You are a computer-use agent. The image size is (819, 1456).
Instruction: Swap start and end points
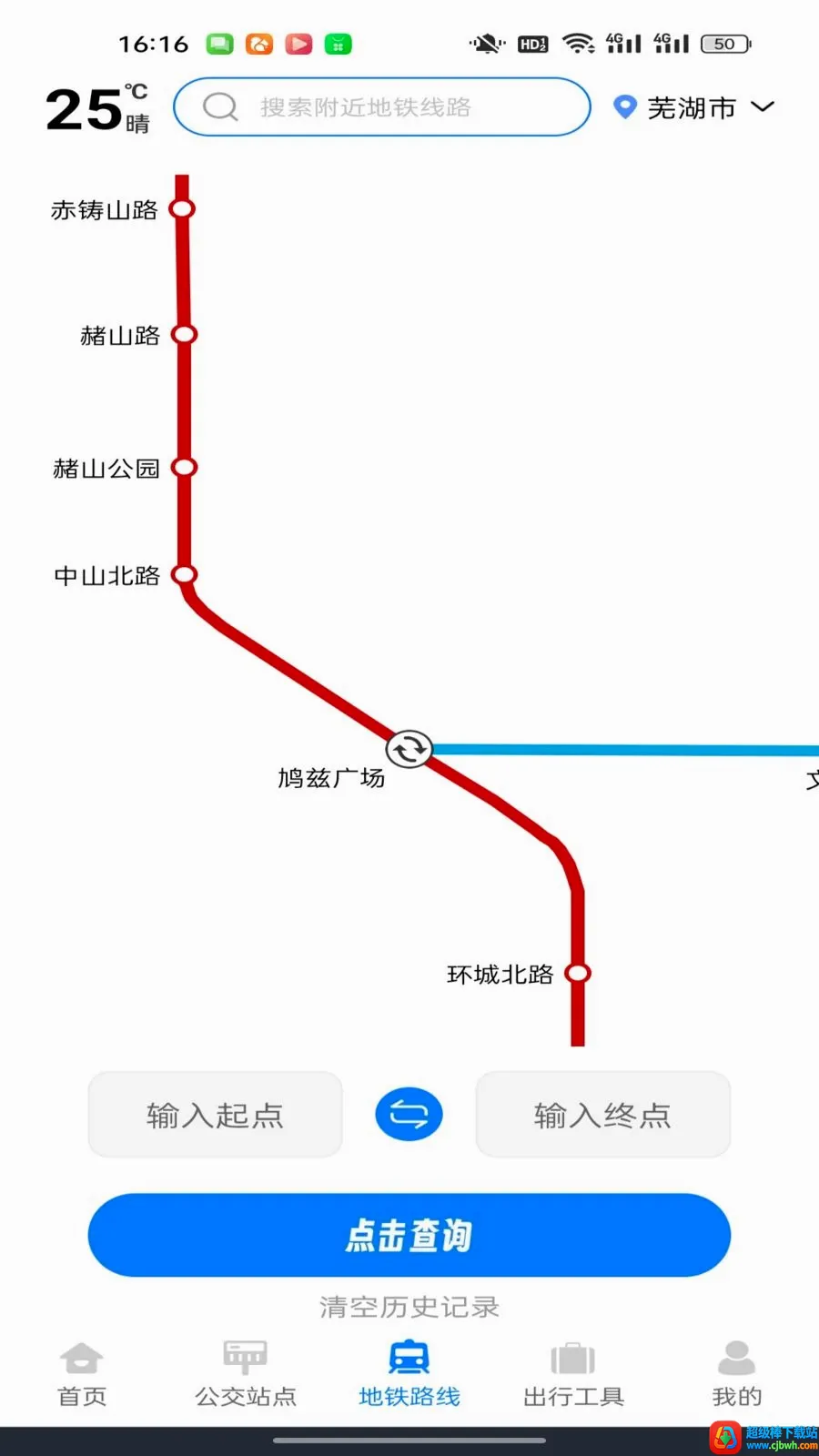point(409,1115)
